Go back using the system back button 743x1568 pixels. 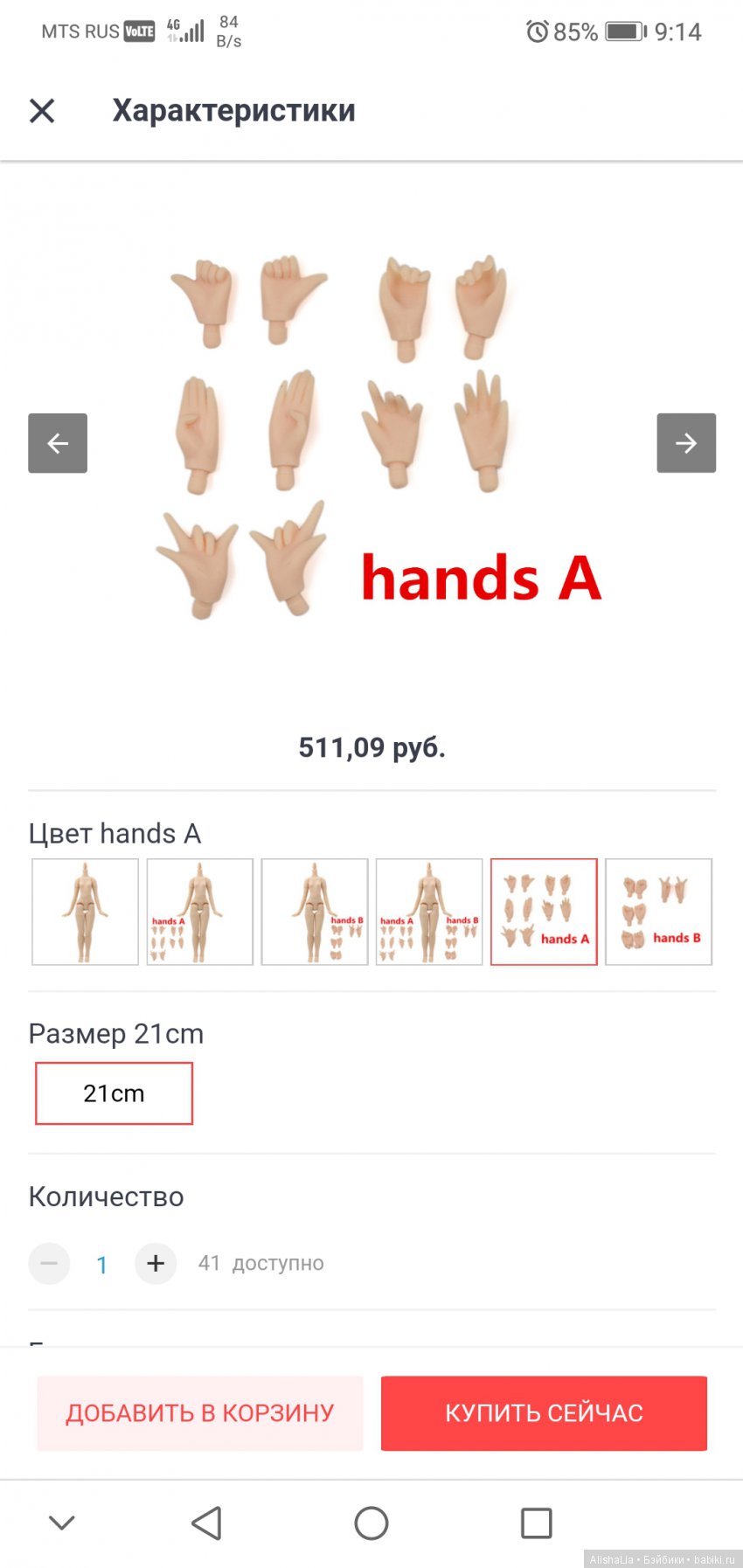click(x=206, y=1523)
